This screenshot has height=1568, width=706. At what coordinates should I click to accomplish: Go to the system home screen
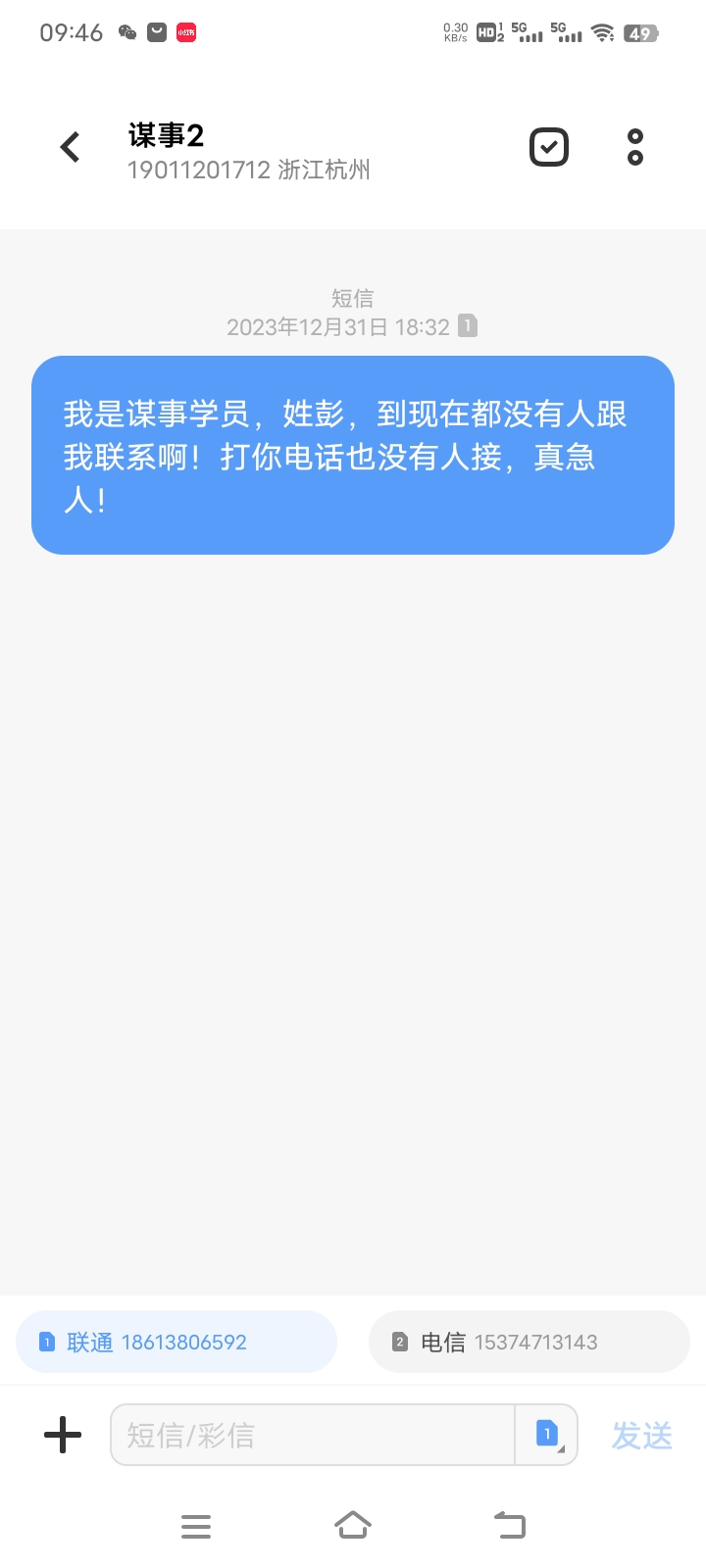[x=353, y=1526]
